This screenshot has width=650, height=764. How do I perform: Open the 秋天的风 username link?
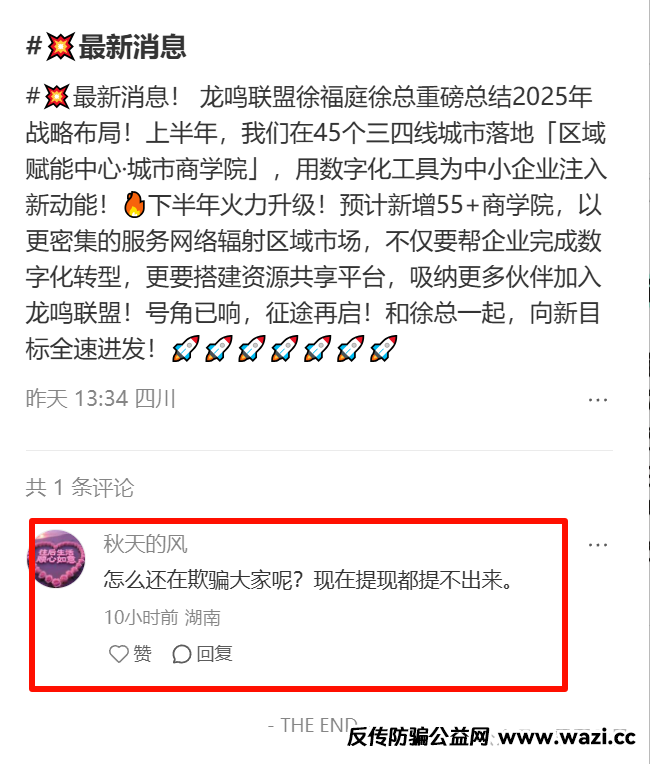click(x=146, y=545)
